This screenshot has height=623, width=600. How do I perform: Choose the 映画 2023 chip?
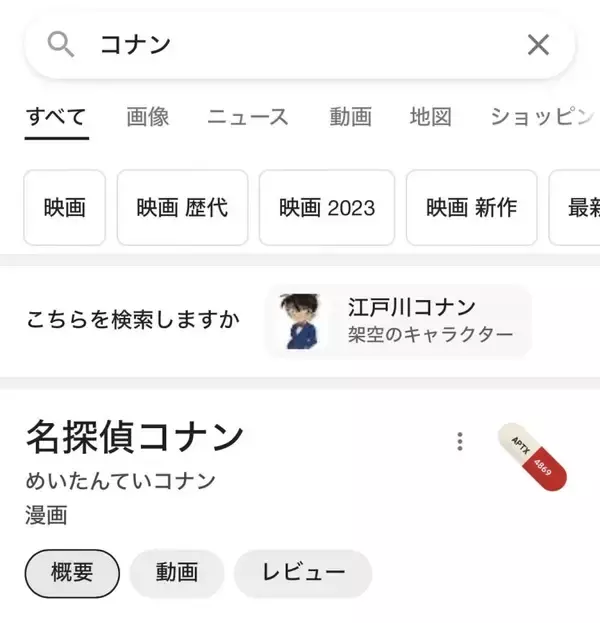[x=327, y=207]
